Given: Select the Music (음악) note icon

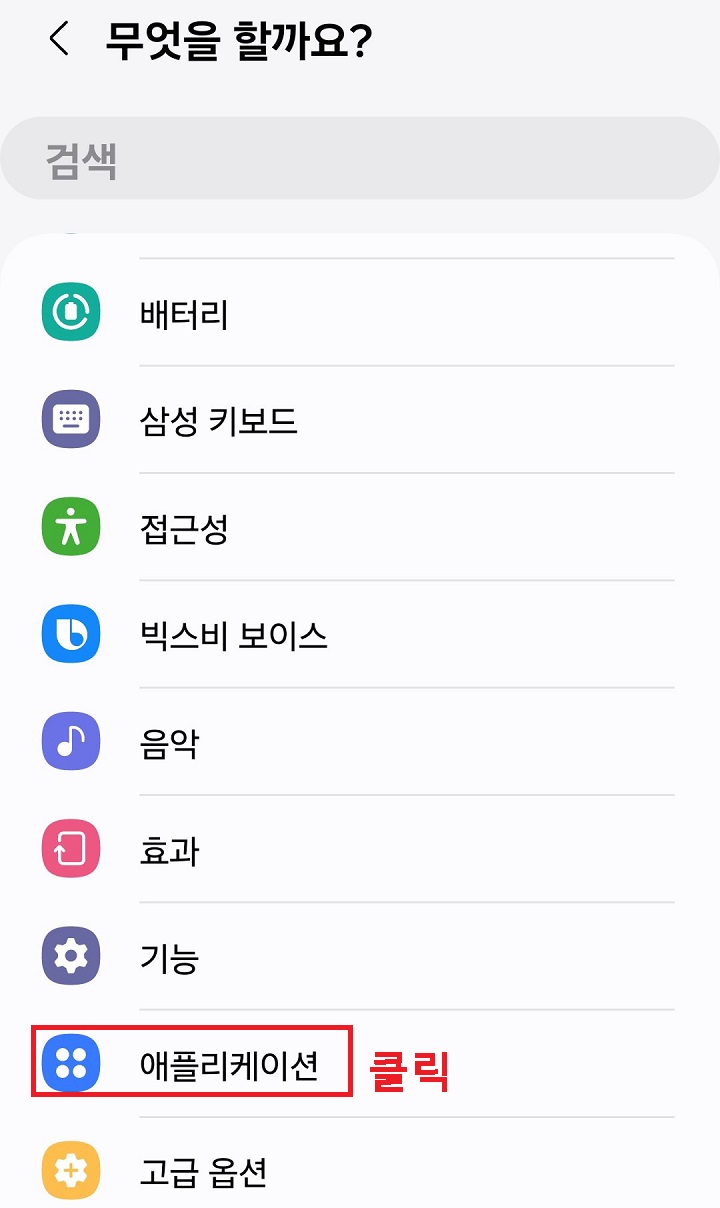Looking at the screenshot, I should tap(68, 742).
